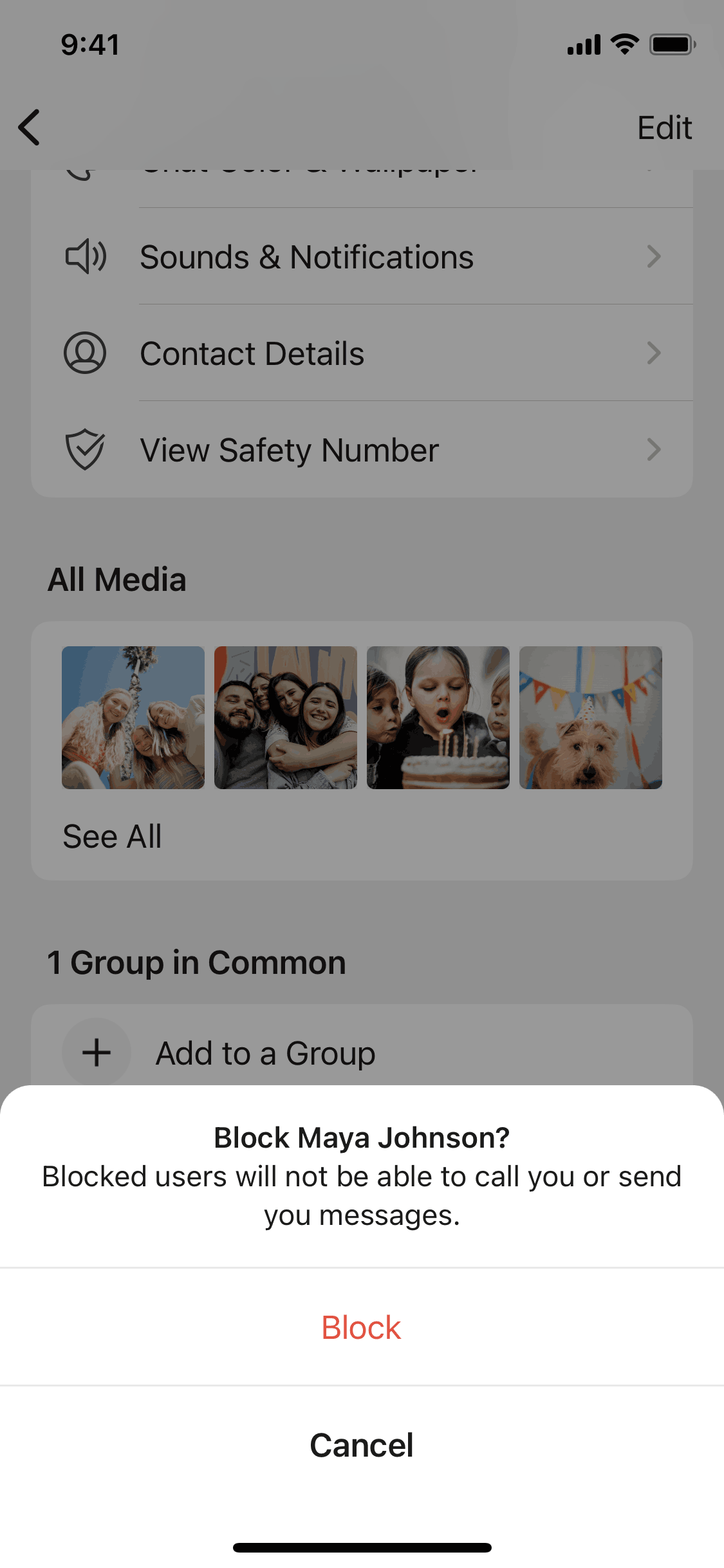The height and width of the screenshot is (1568, 724).
Task: Open Contact Details
Action: 362,353
